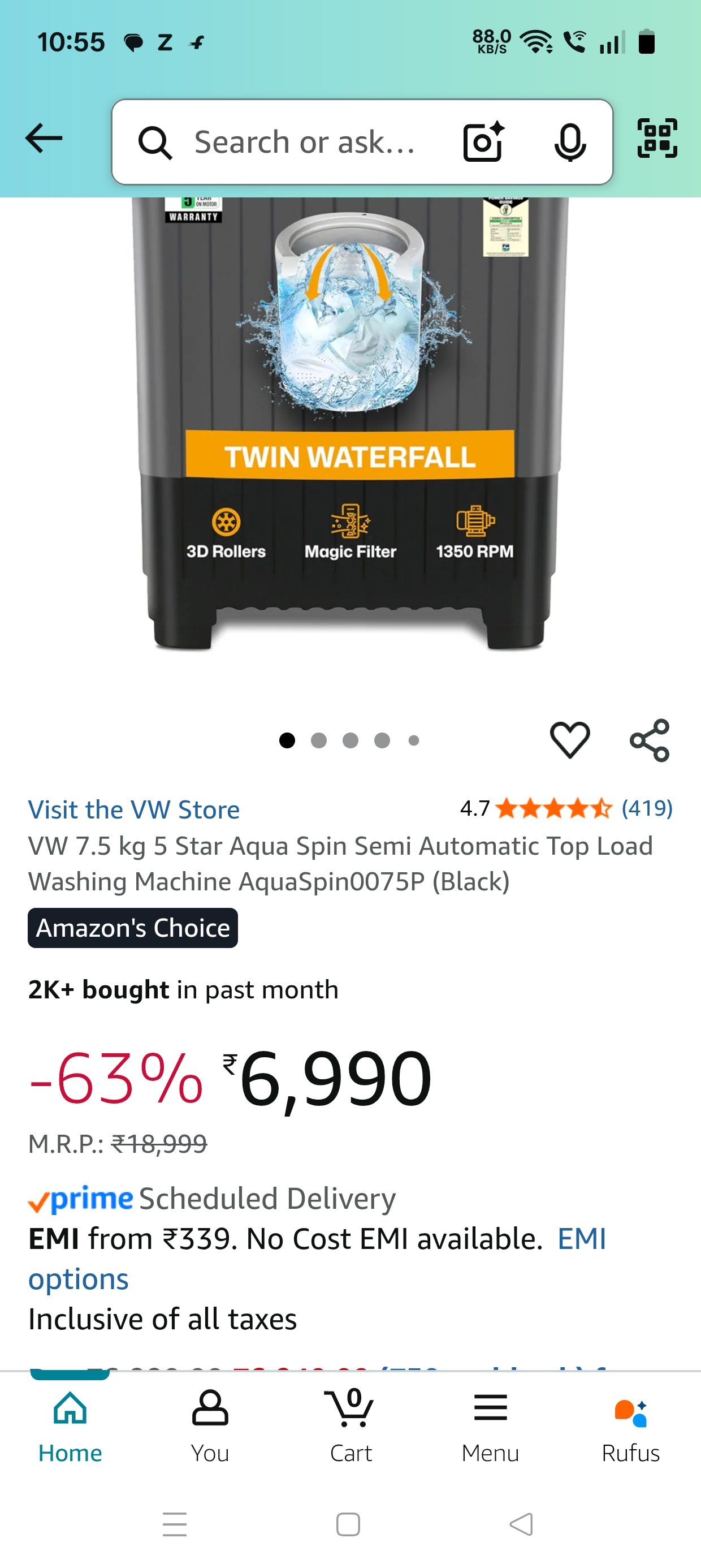
Task: Open camera lens search
Action: point(484,142)
